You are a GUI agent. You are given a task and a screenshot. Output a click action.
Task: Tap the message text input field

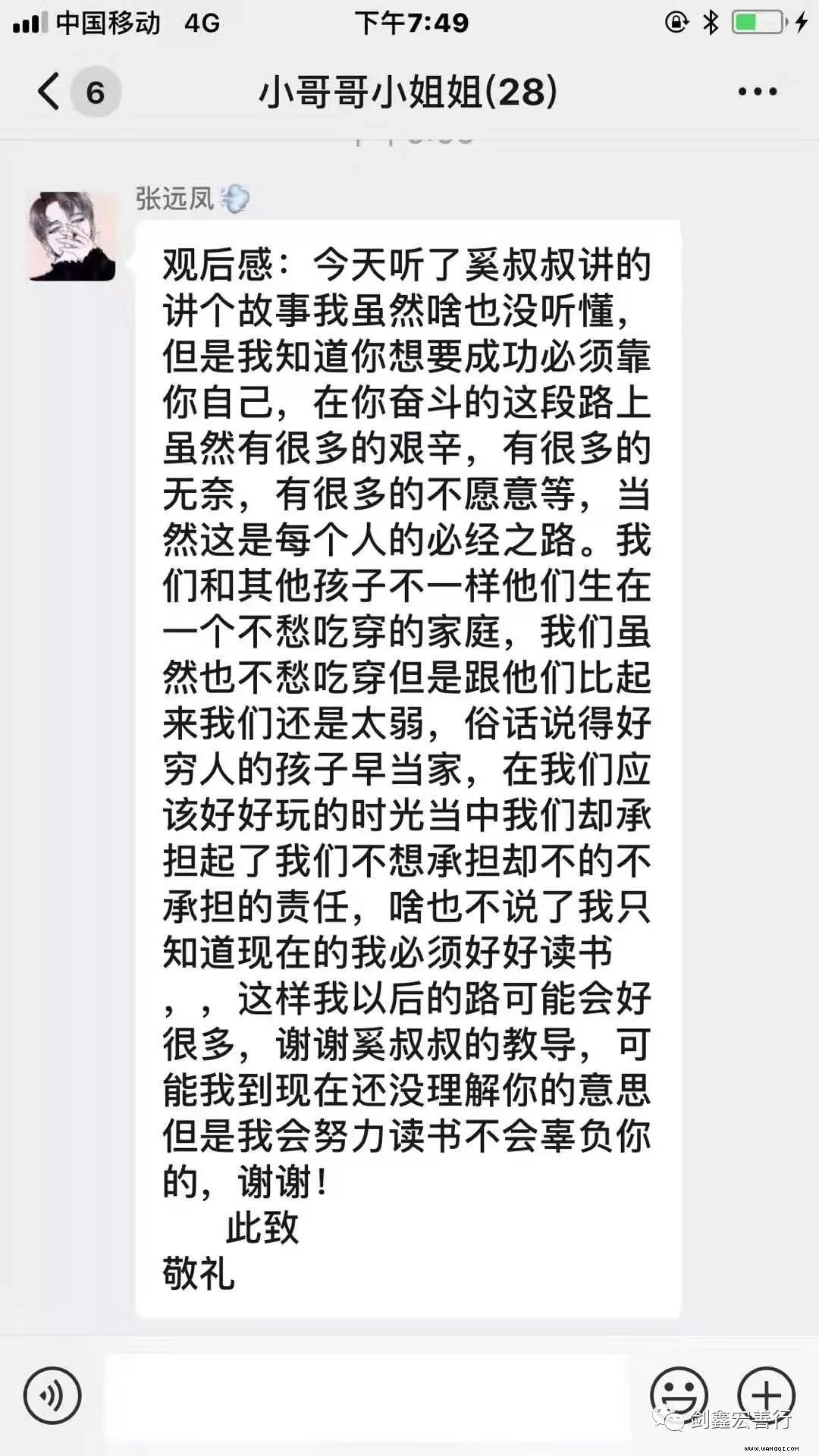coord(367,1395)
